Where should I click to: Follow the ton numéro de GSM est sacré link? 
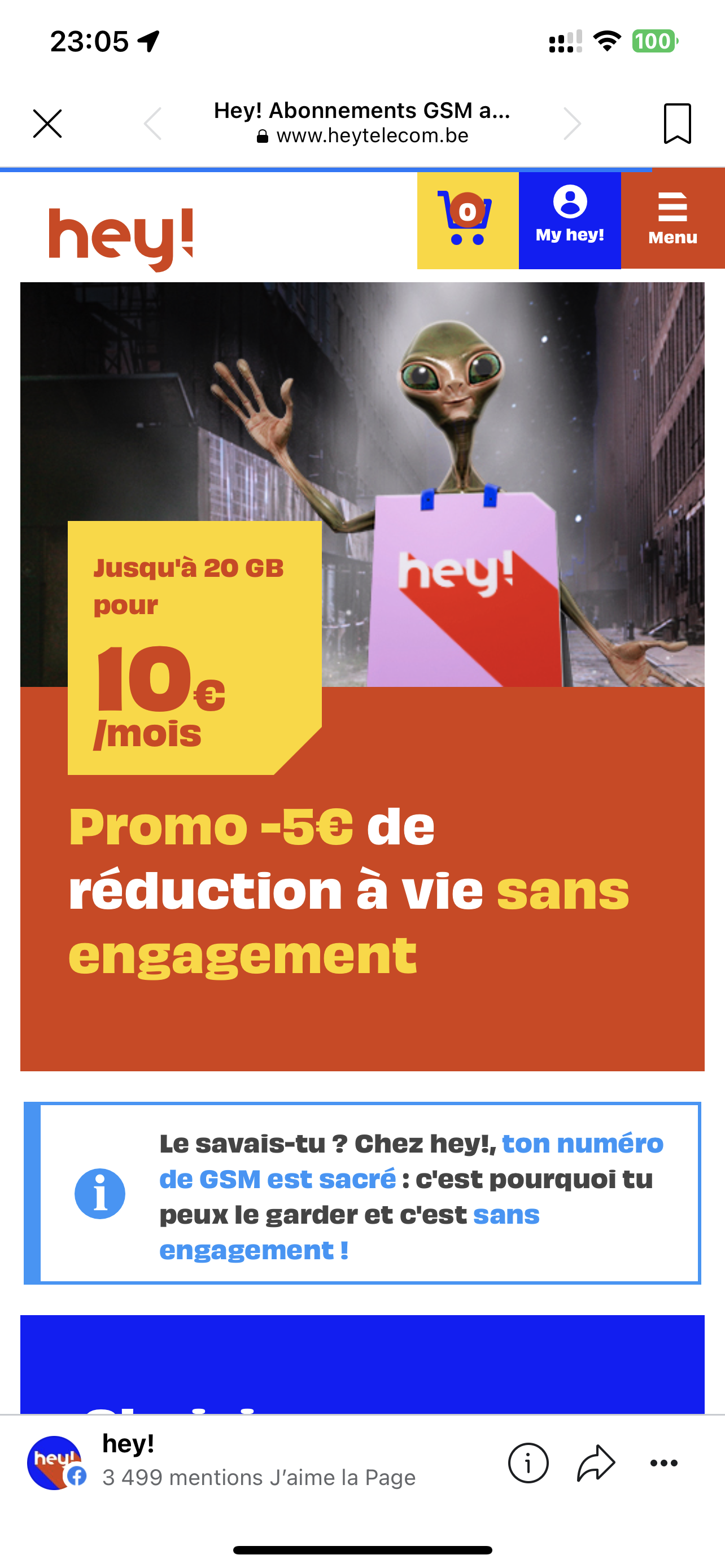(x=582, y=1144)
